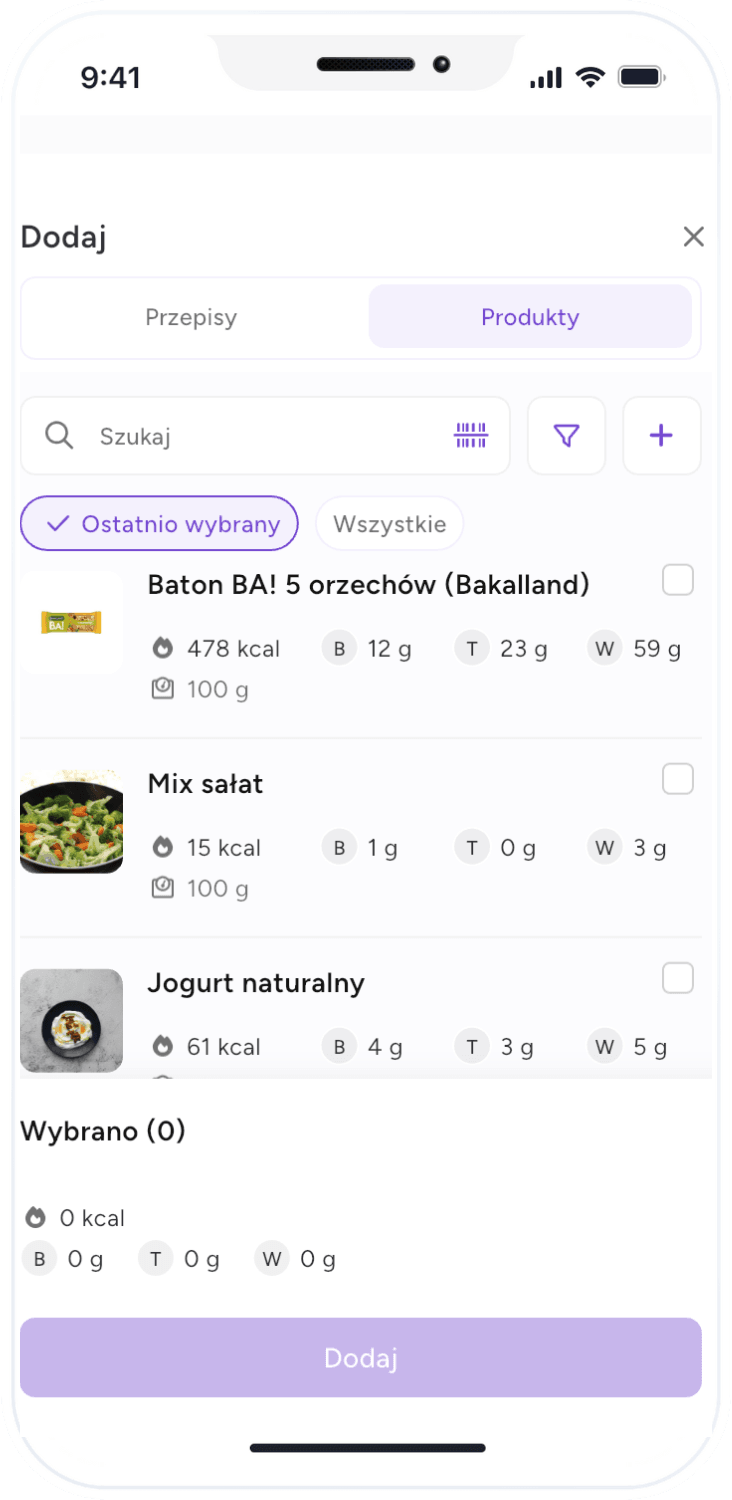The image size is (732, 1500).
Task: Open the Przepisy tab
Action: [193, 317]
